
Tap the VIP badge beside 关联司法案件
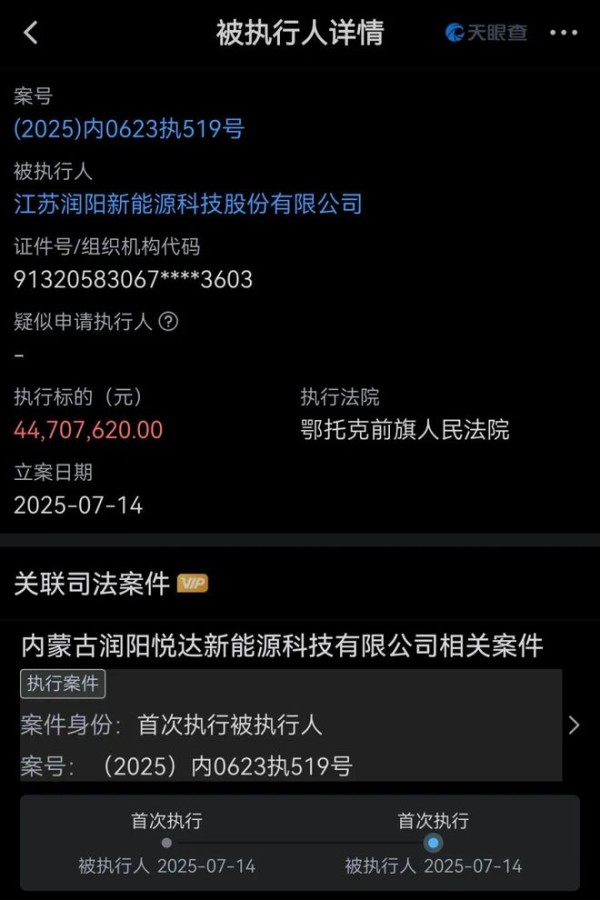pyautogui.click(x=192, y=584)
